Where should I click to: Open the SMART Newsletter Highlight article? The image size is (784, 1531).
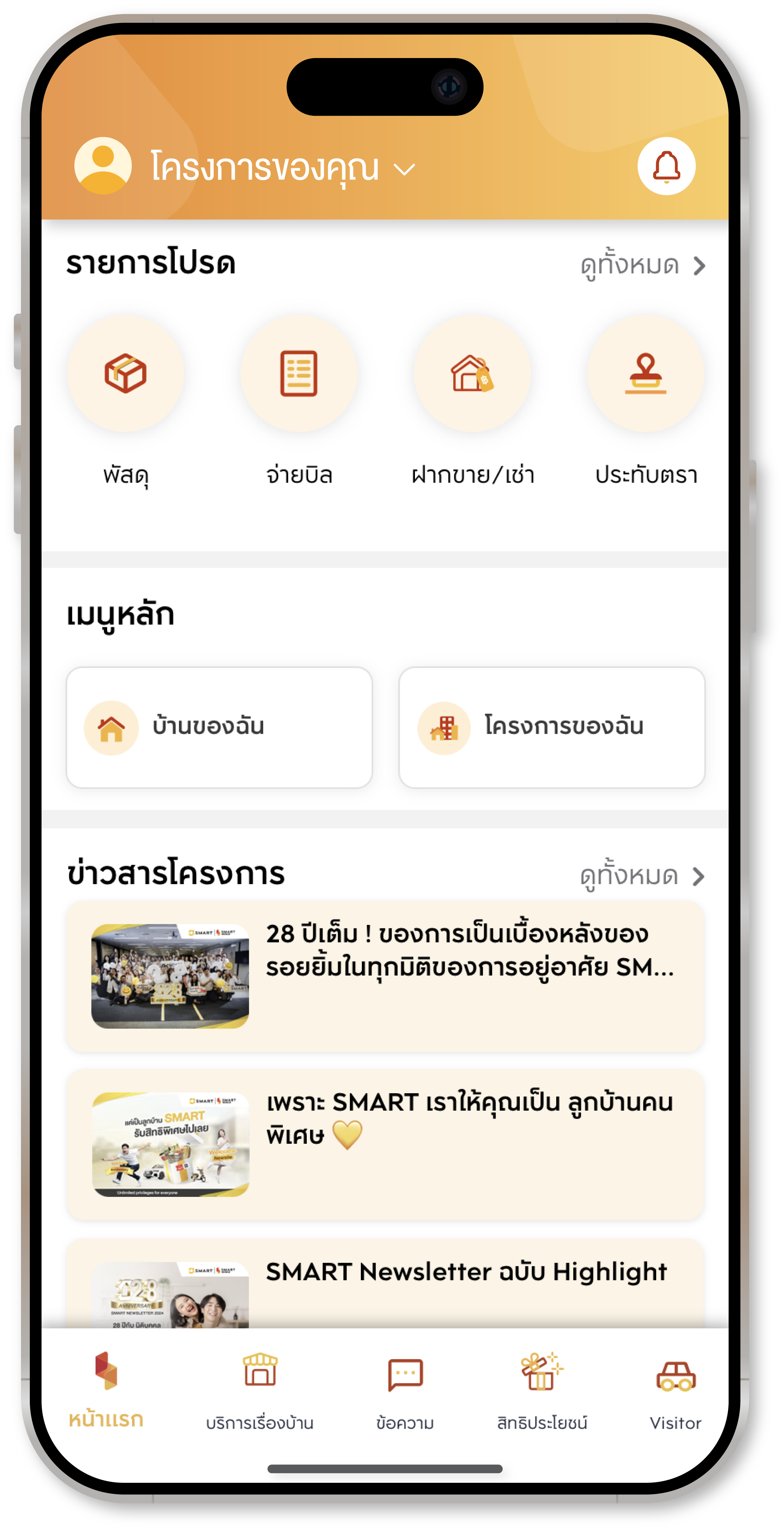pos(385,1284)
